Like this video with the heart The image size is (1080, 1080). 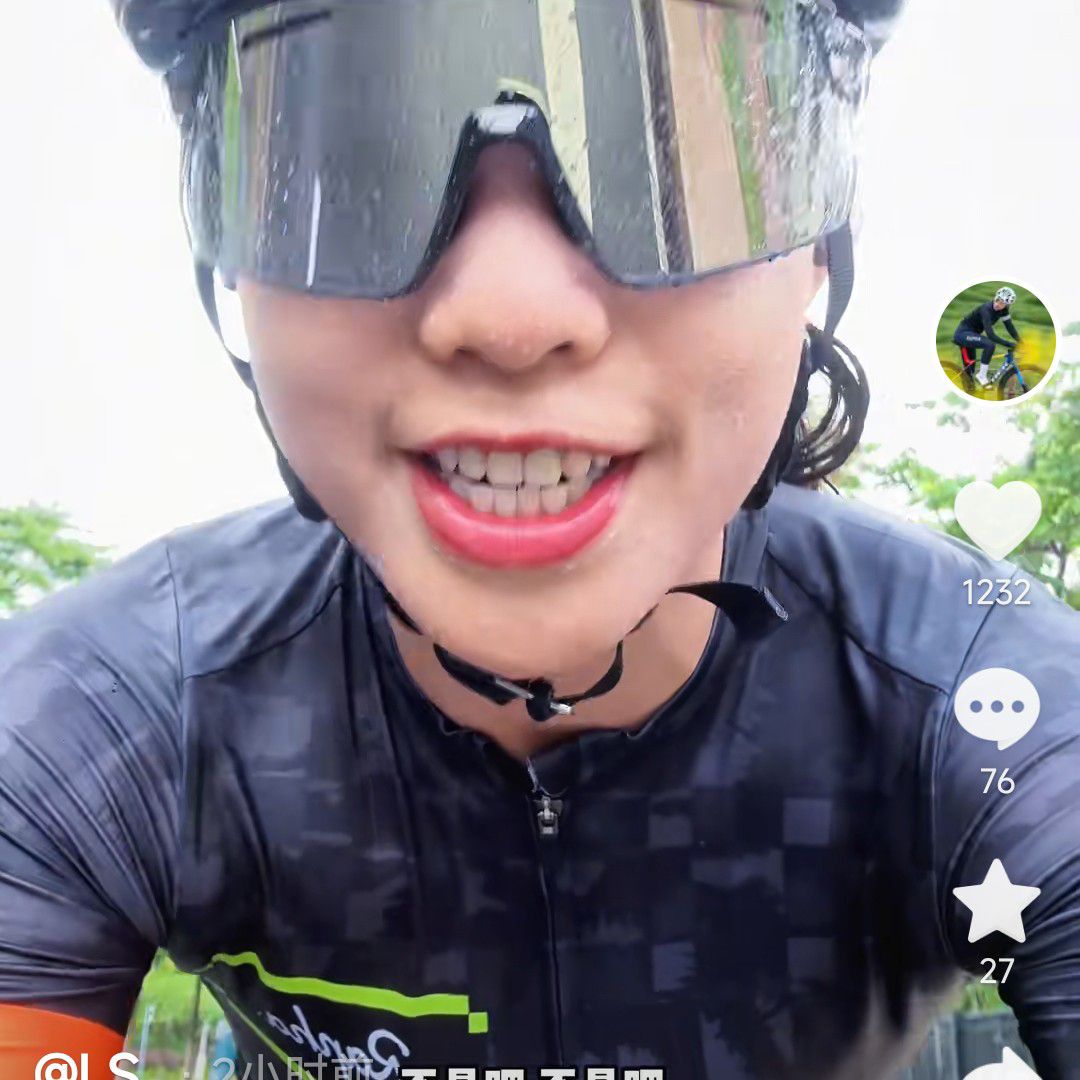pos(997,518)
